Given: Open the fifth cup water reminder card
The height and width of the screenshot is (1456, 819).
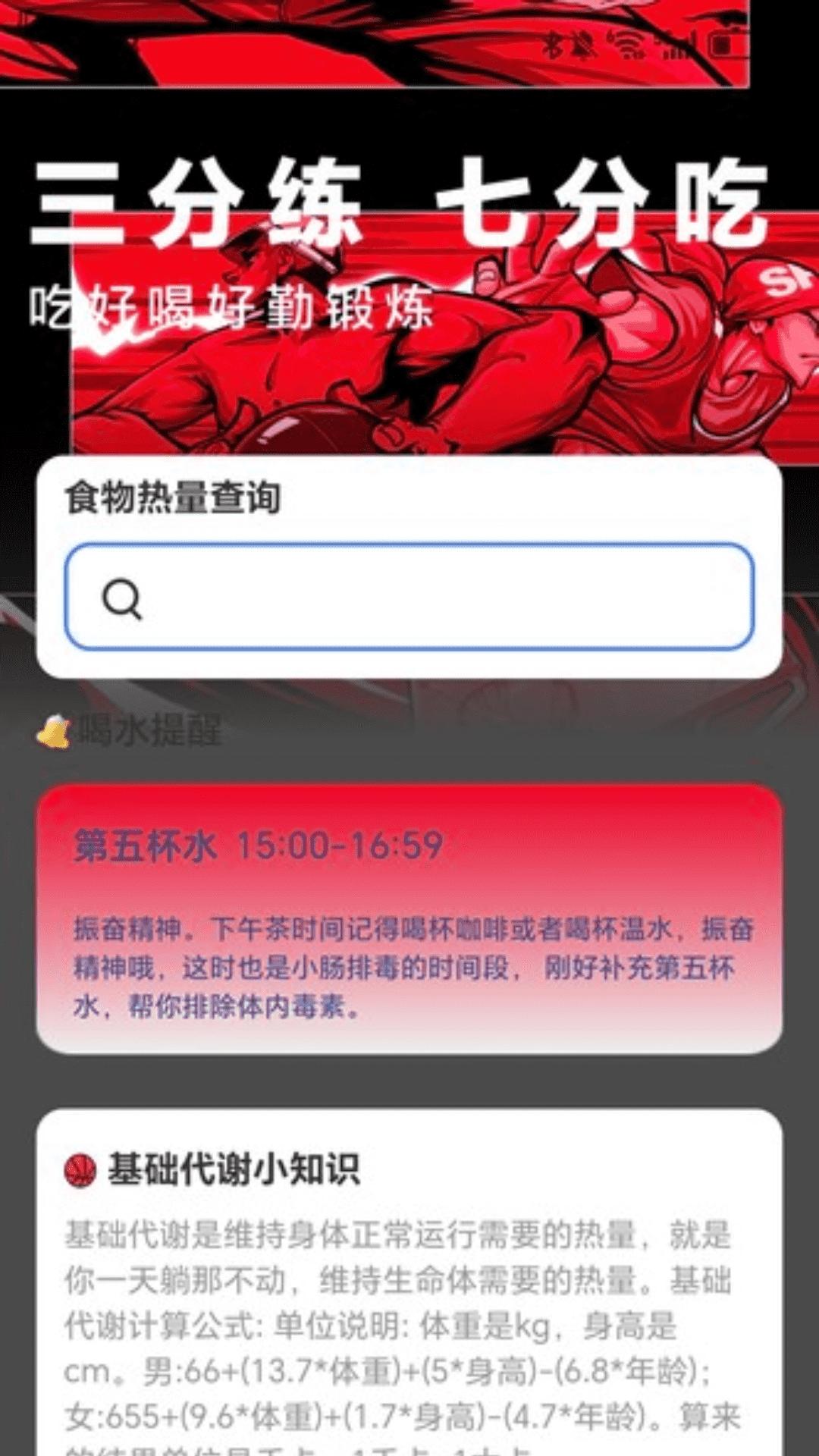Looking at the screenshot, I should coord(409,918).
